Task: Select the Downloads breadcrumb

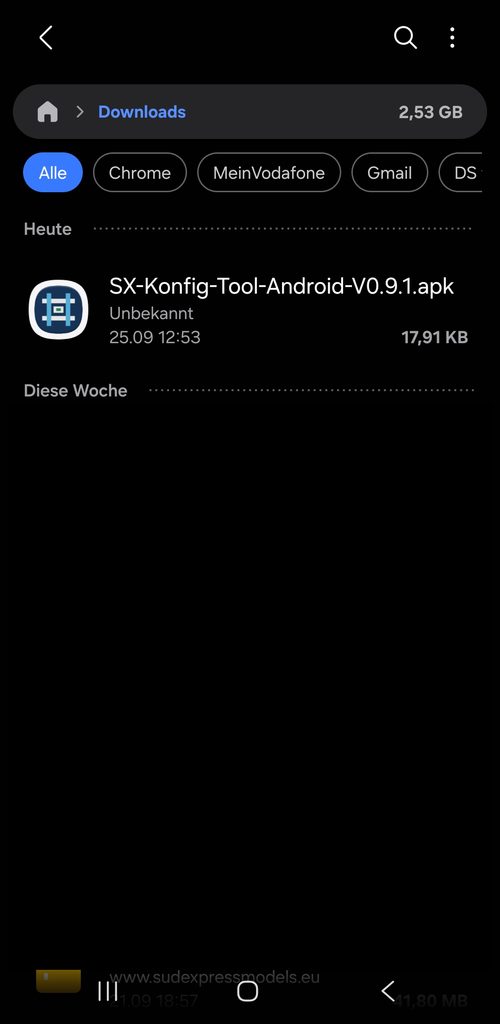Action: tap(142, 112)
